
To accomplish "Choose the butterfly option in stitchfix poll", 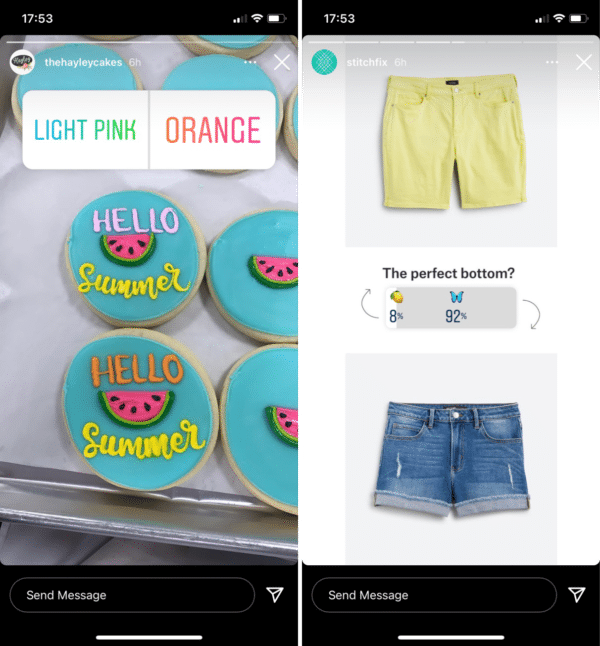I will click(458, 308).
